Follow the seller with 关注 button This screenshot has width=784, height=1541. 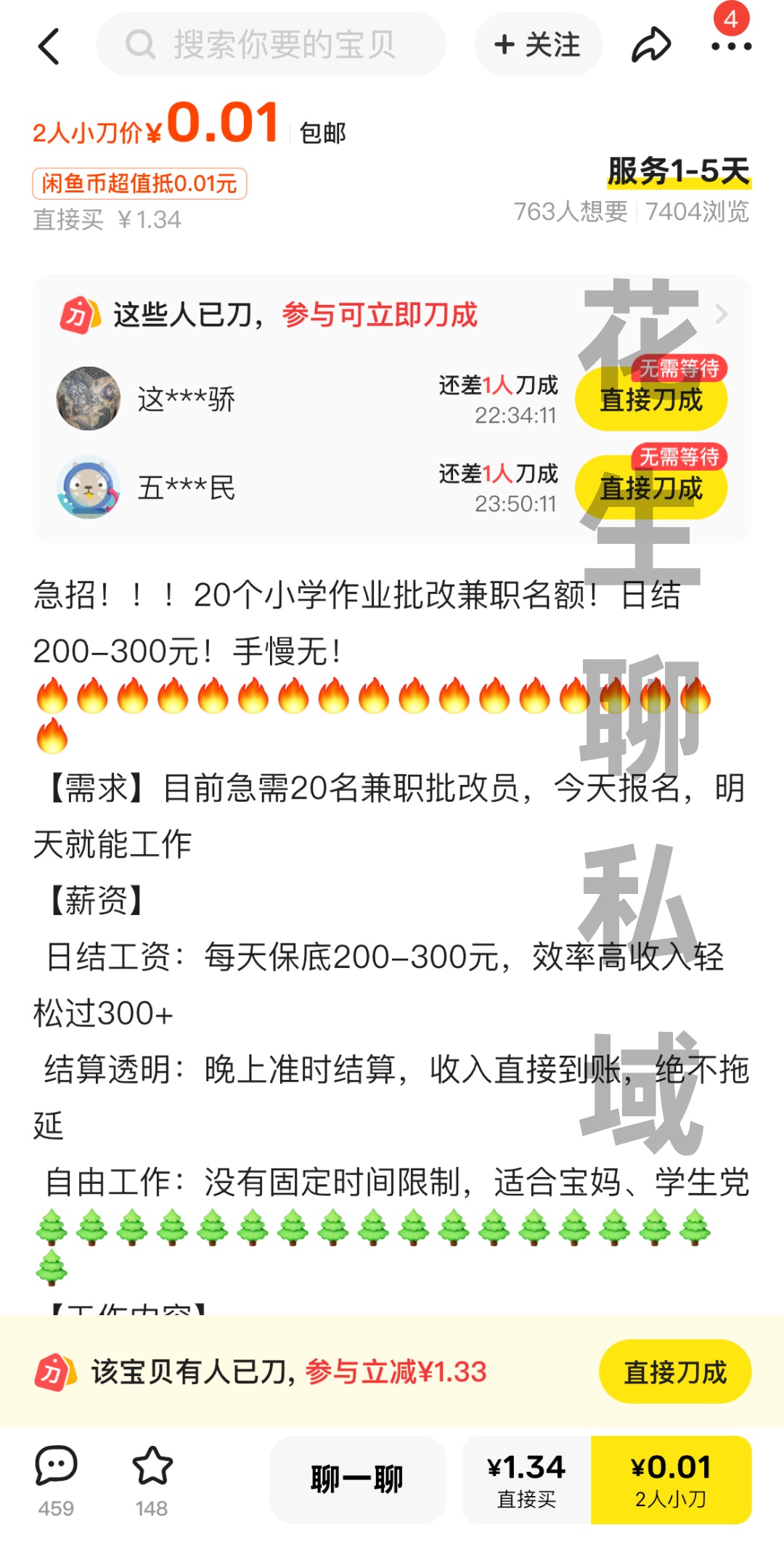click(538, 45)
